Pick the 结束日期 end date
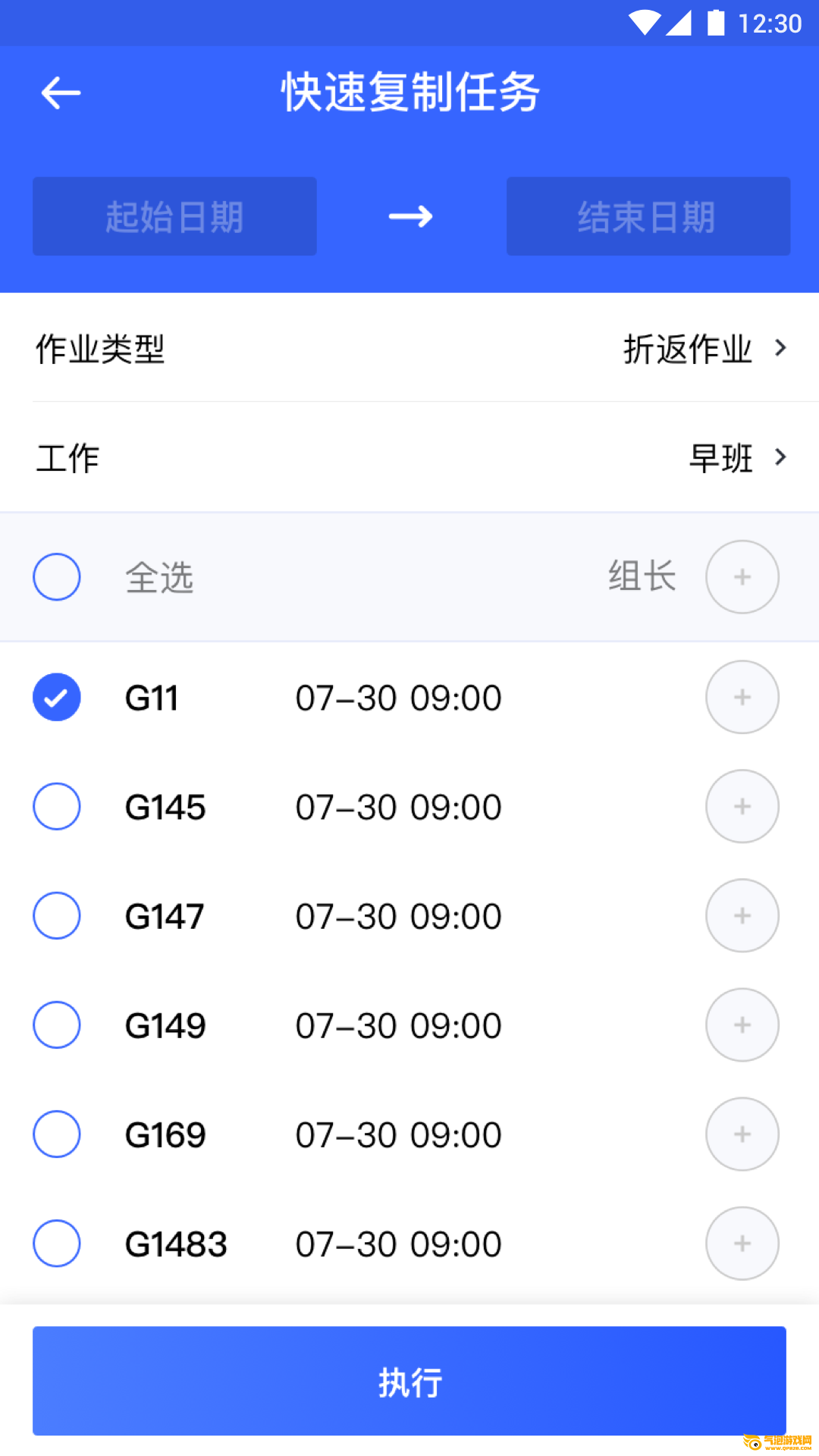Screen dimensions: 819x1456 [x=648, y=217]
